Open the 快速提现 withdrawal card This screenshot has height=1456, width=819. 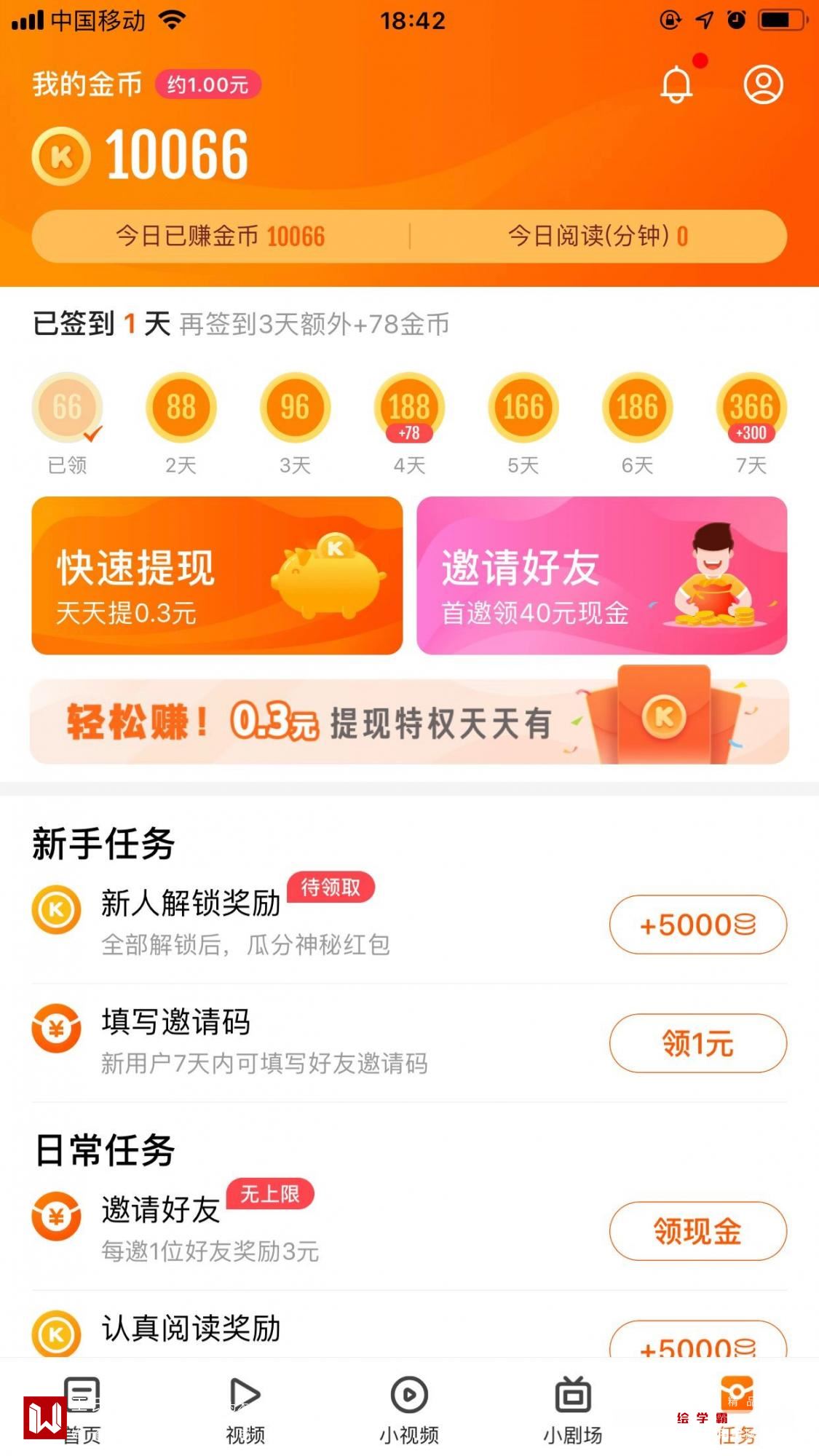[217, 575]
